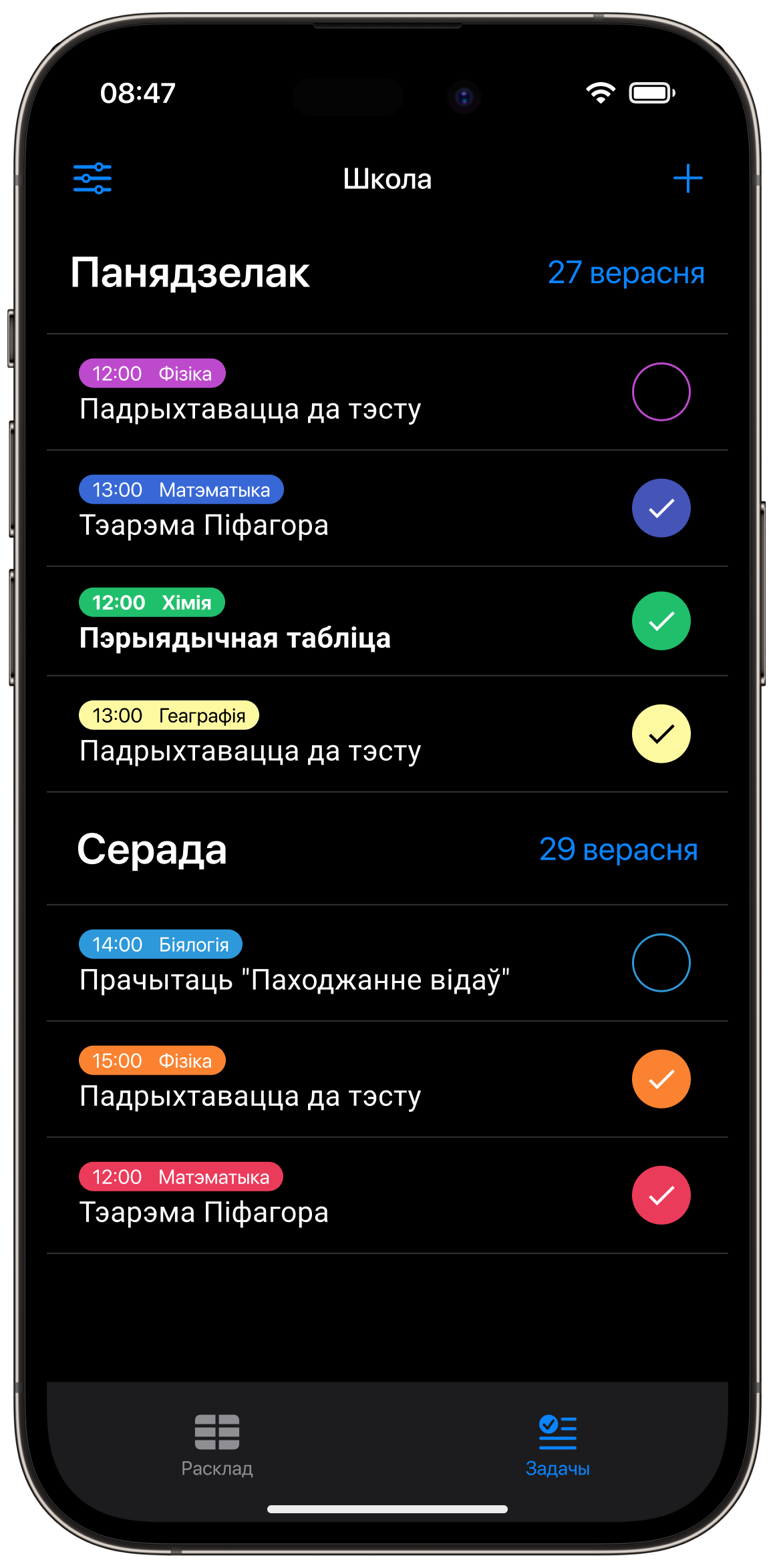This screenshot has width=775, height=1568.
Task: Tap the "27 верасня" date link
Action: tap(626, 272)
